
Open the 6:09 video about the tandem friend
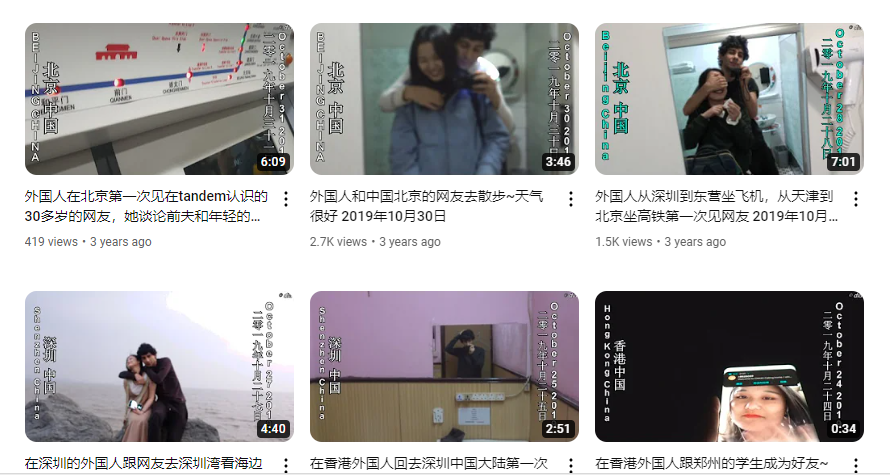159,99
